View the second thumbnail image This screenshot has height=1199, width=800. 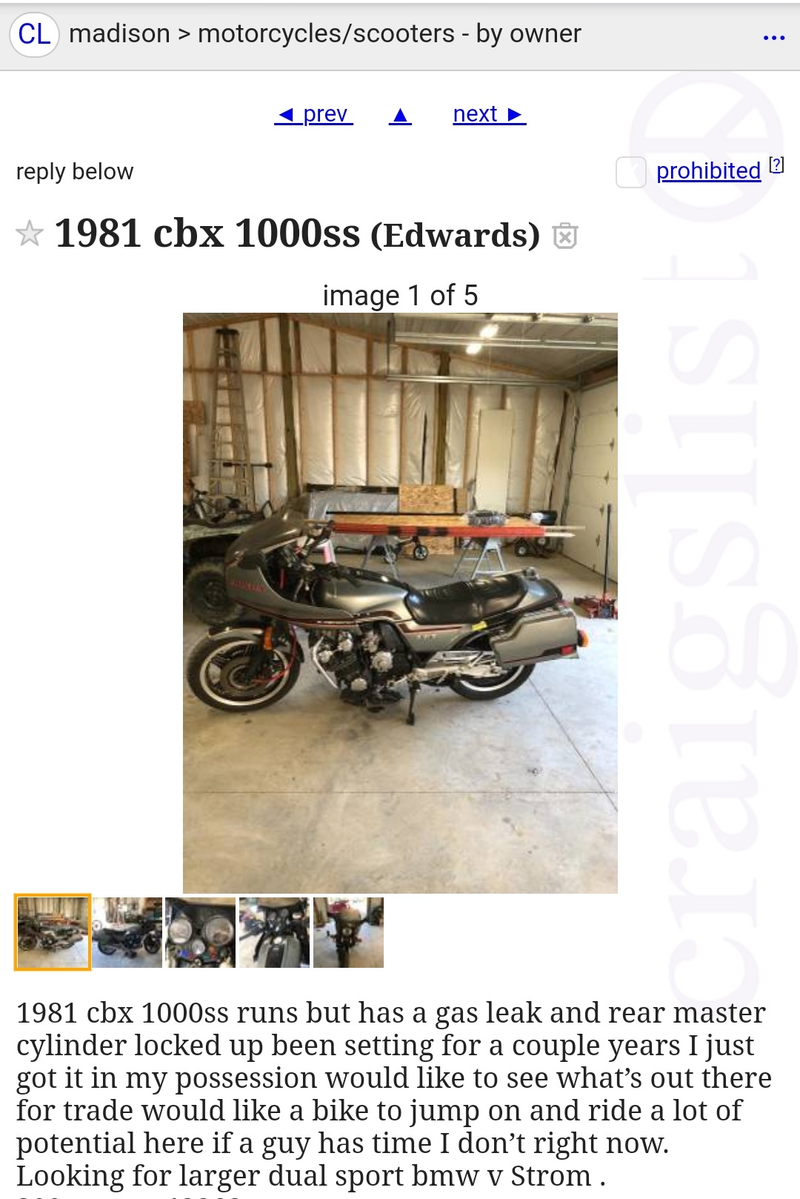point(127,932)
